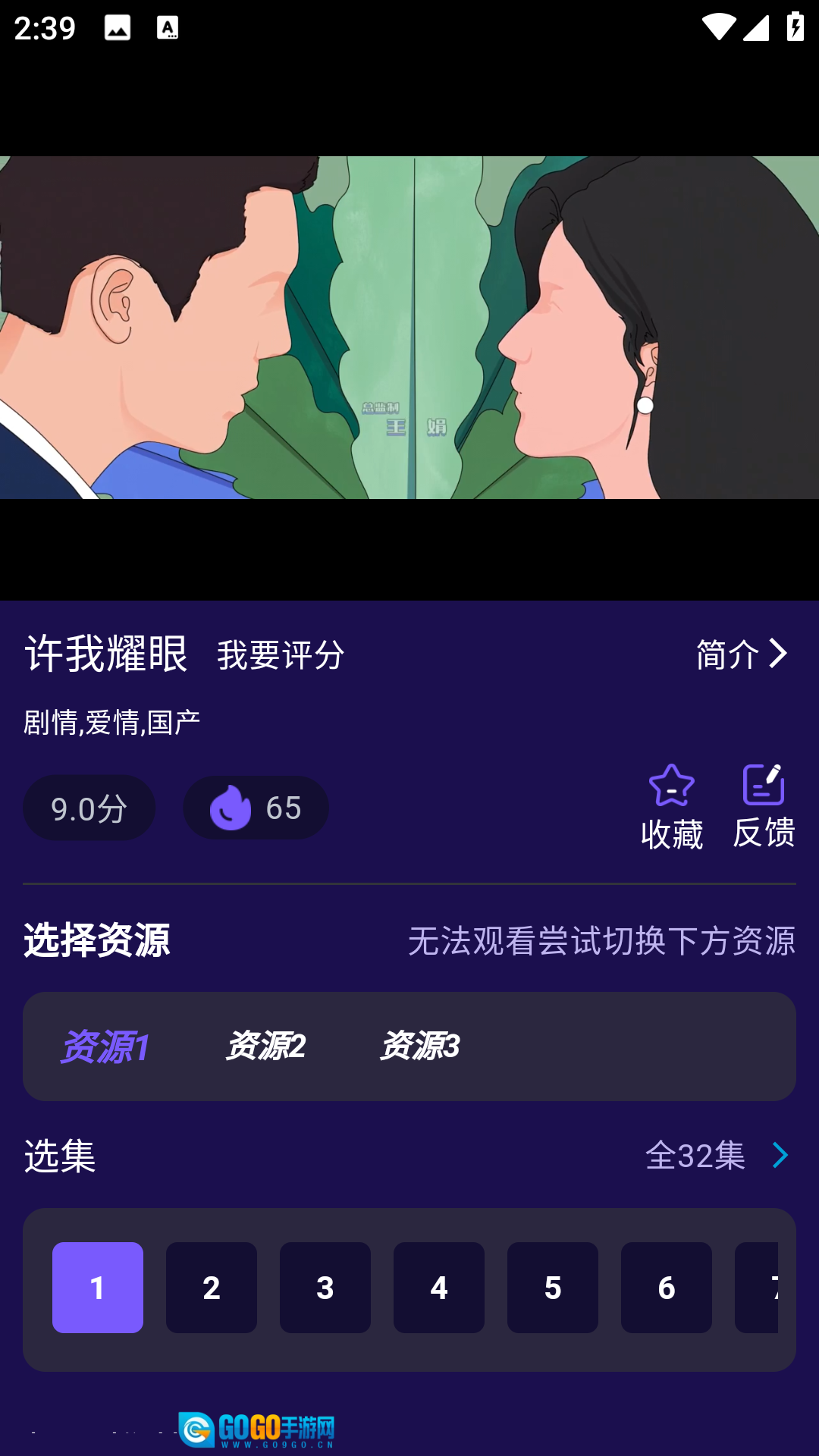Click 我要评分 to rate the show
Viewport: 819px width, 1456px height.
(x=281, y=655)
